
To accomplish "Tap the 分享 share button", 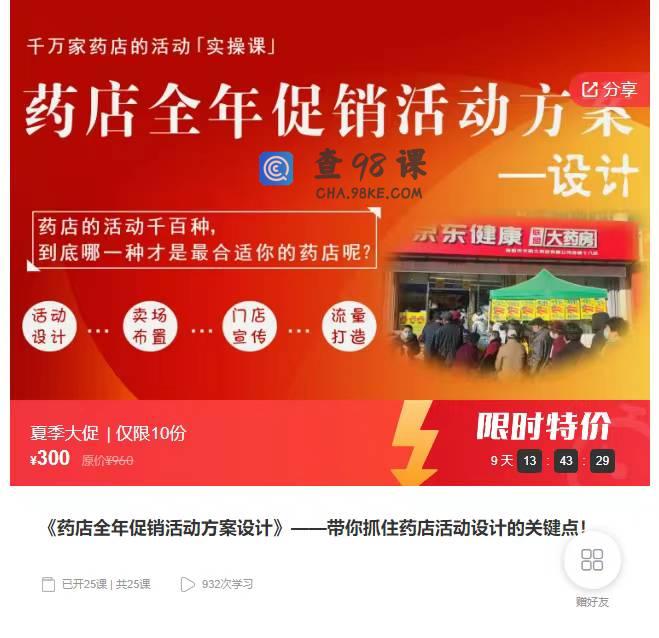I will 609,90.
